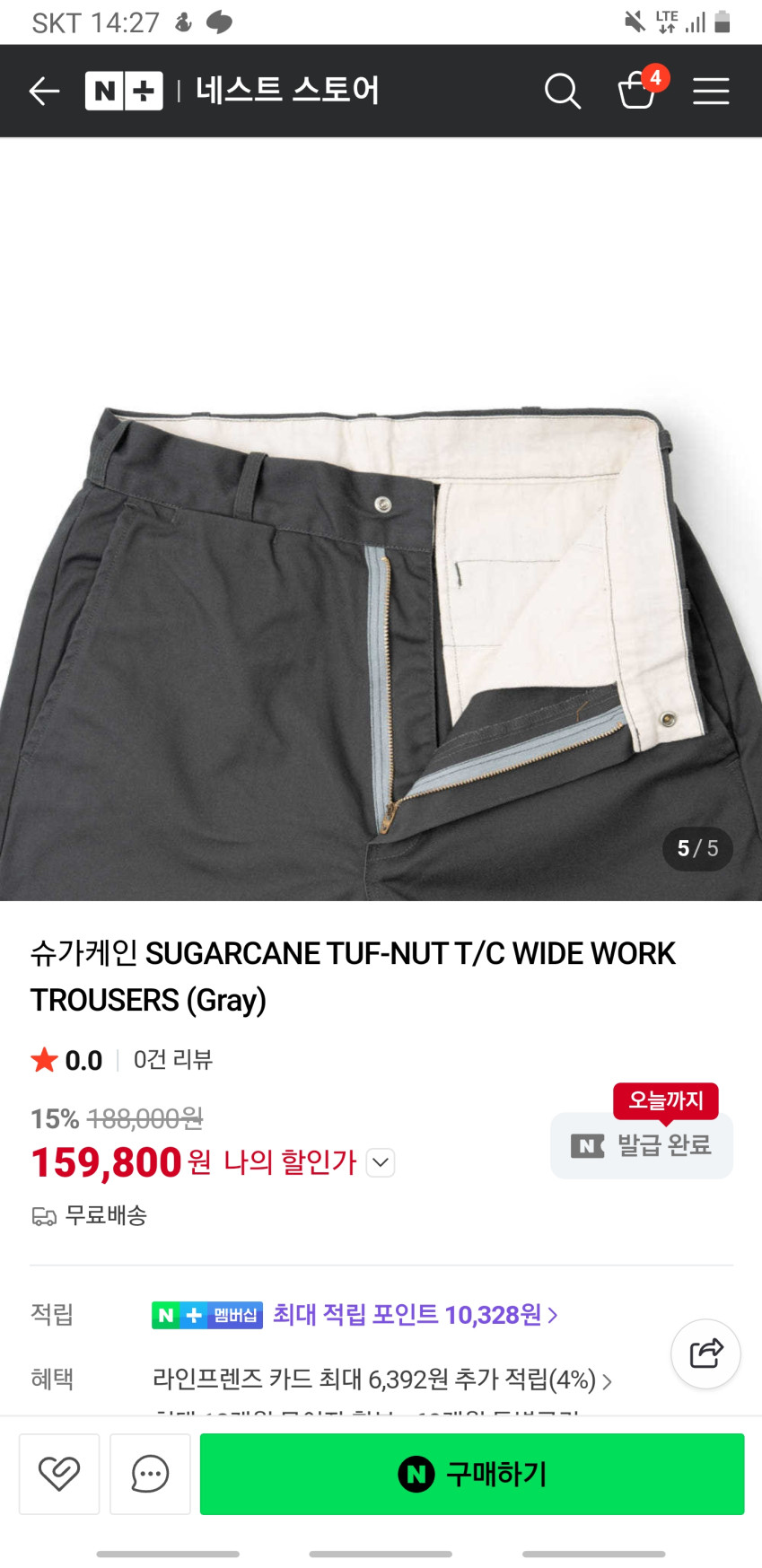Open 최대 적립 포인트 10,328원 details

pos(415,1315)
